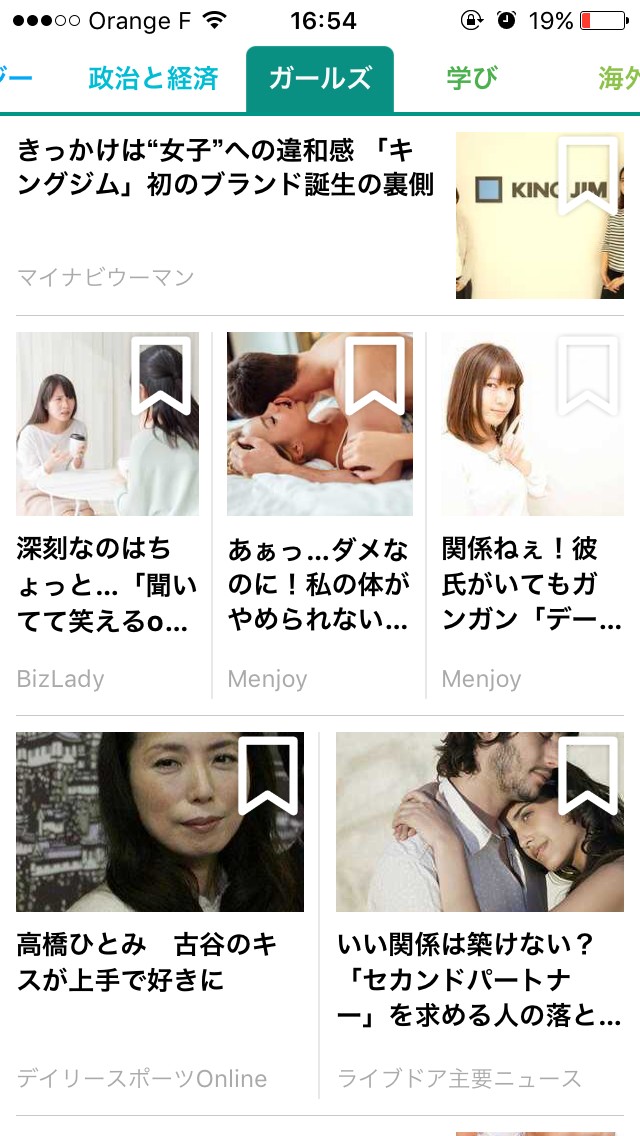Image resolution: width=640 pixels, height=1136 pixels.
Task: Bookmark the あぁっ…ダメなのに article
Action: [374, 374]
